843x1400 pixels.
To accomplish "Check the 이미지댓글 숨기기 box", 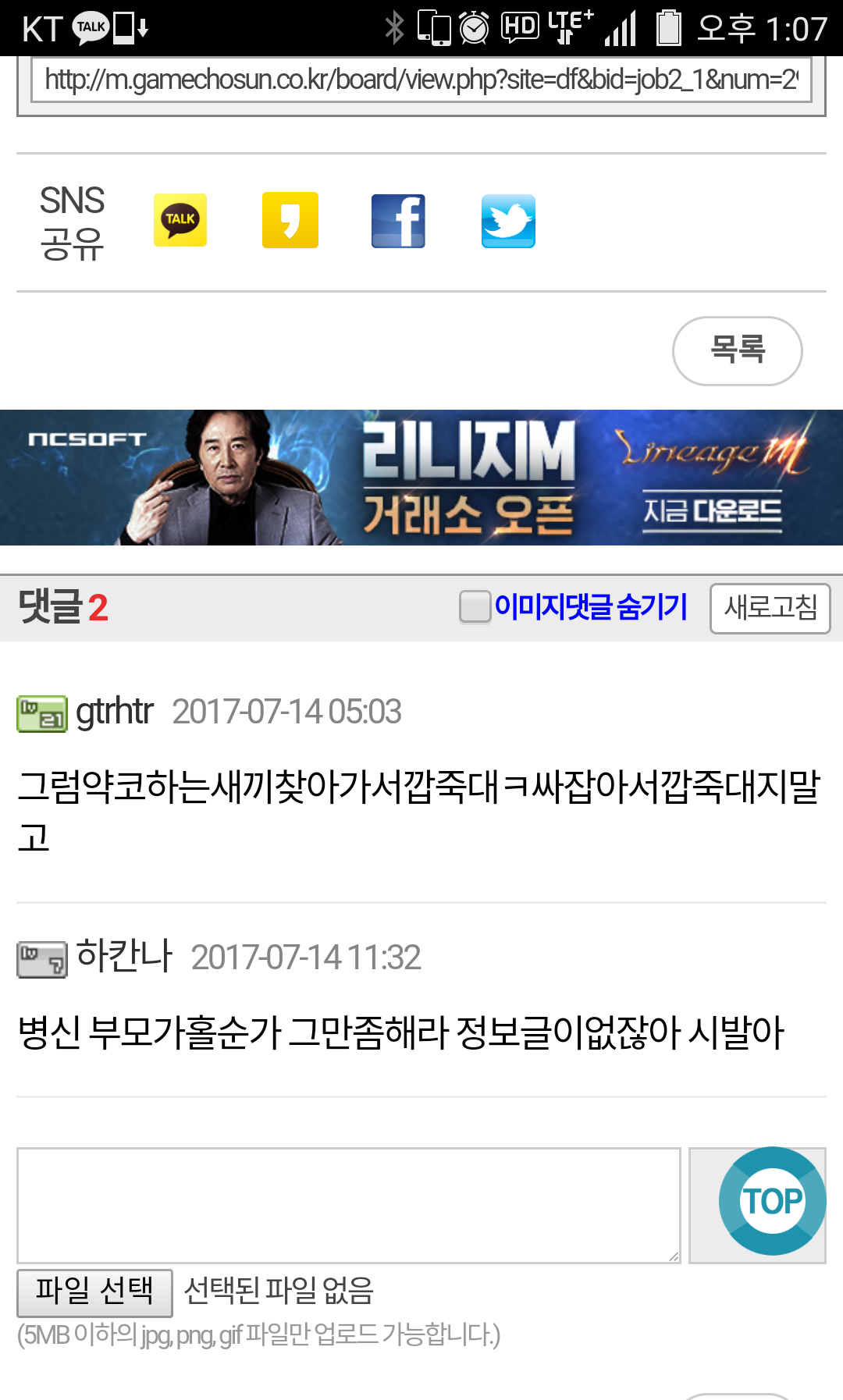I will tap(475, 607).
